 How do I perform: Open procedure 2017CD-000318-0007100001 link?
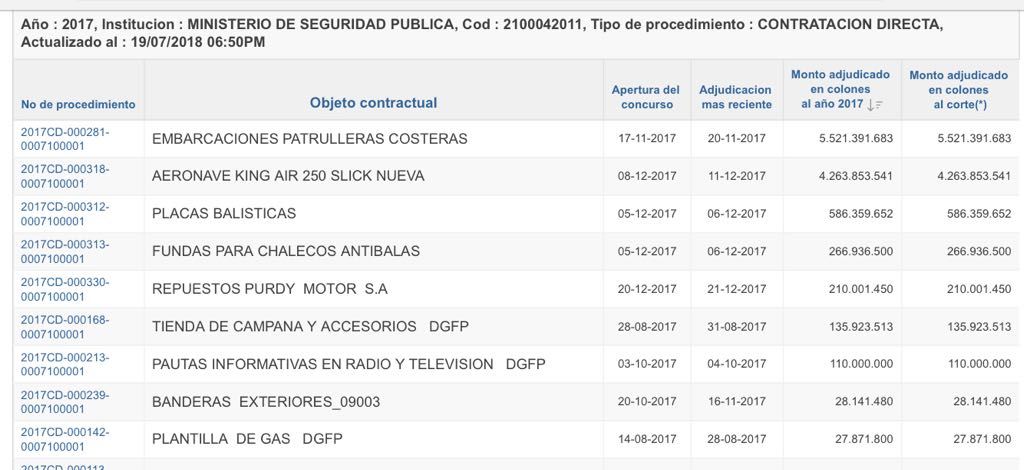pos(65,176)
